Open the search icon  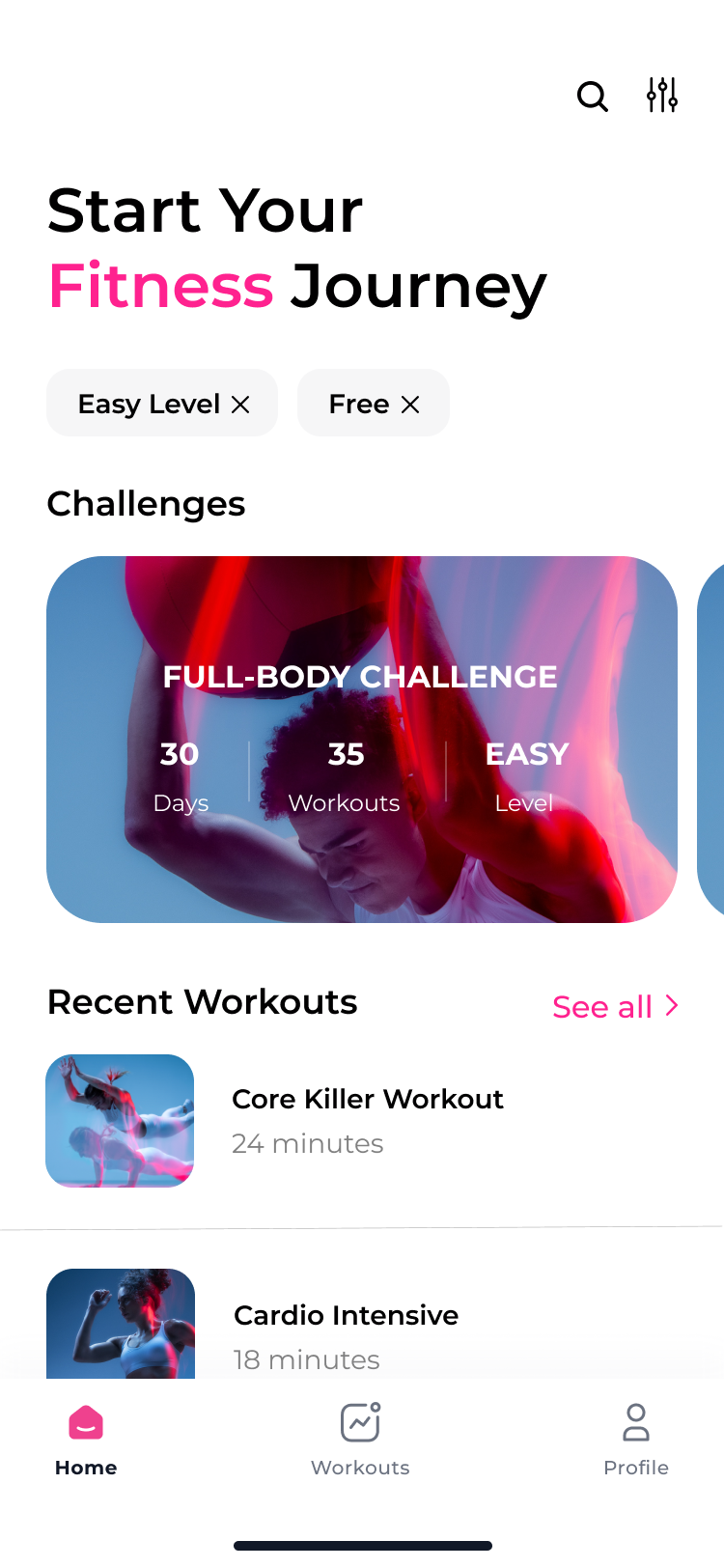click(592, 97)
